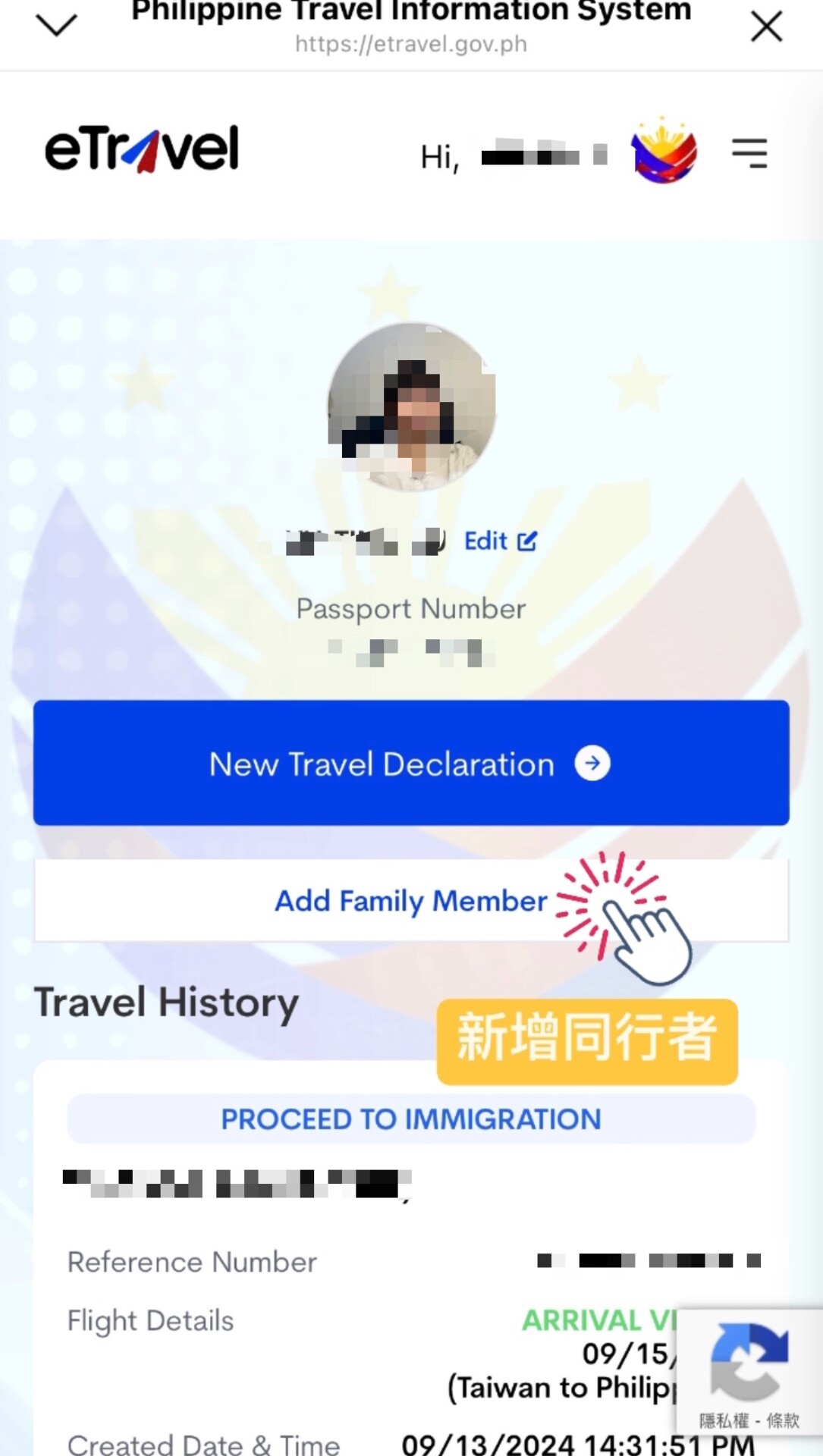Close the in-app browser window
Viewport: 823px width, 1456px height.
pyautogui.click(x=766, y=27)
